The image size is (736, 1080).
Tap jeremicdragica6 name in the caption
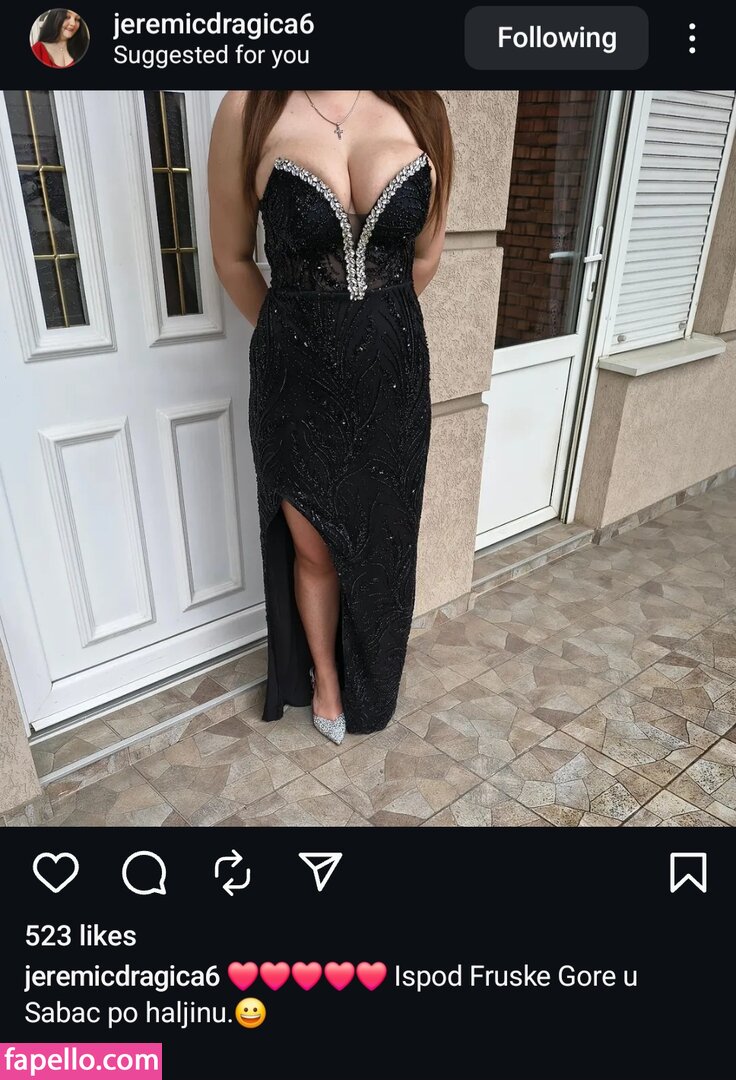click(x=121, y=976)
